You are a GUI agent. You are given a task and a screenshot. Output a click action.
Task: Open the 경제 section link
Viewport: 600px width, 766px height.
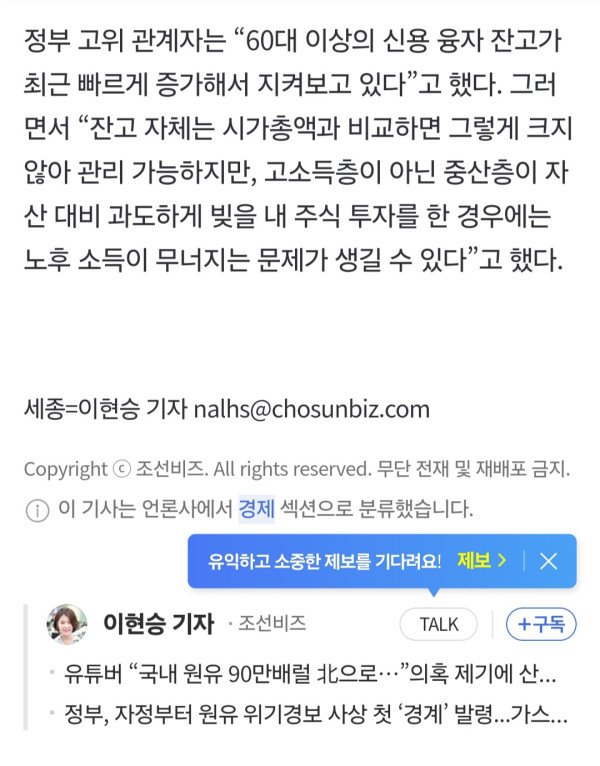point(256,510)
